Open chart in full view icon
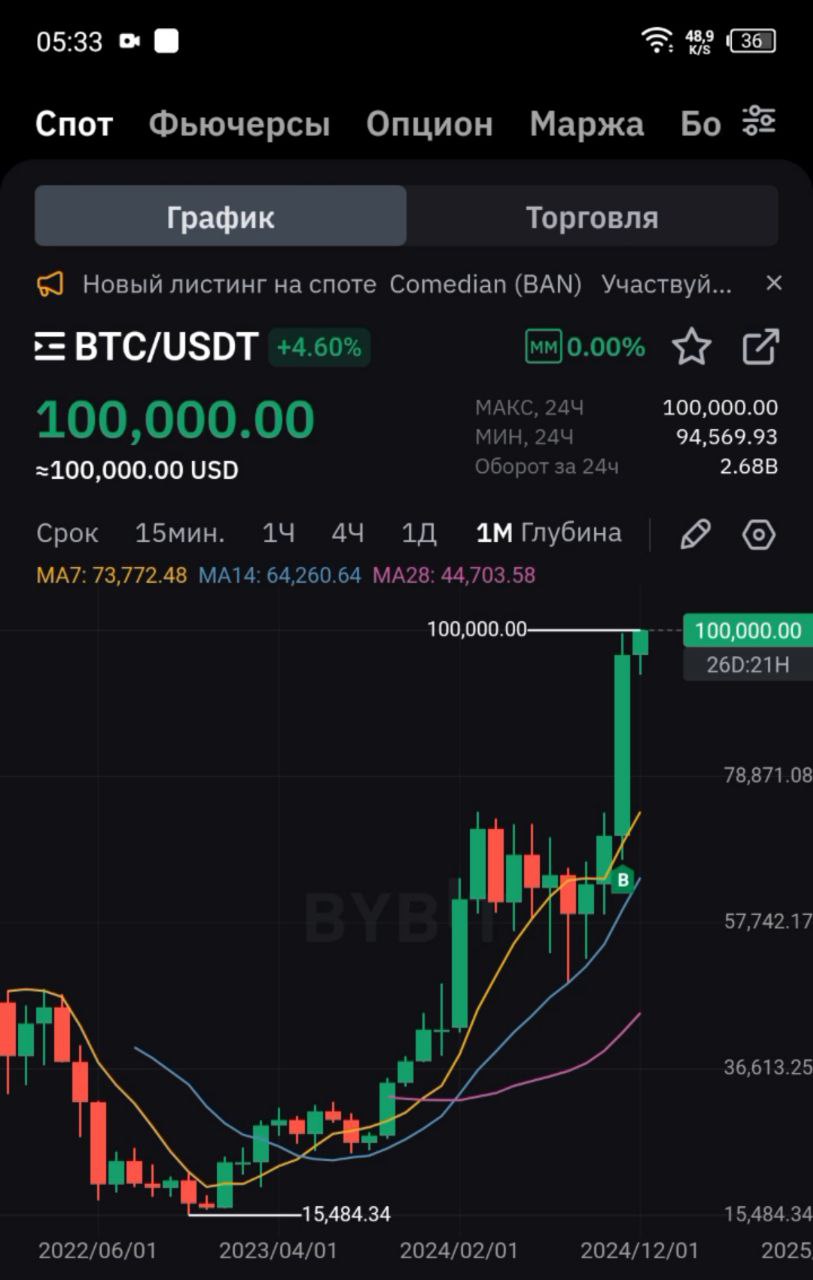The height and width of the screenshot is (1280, 813). point(760,347)
